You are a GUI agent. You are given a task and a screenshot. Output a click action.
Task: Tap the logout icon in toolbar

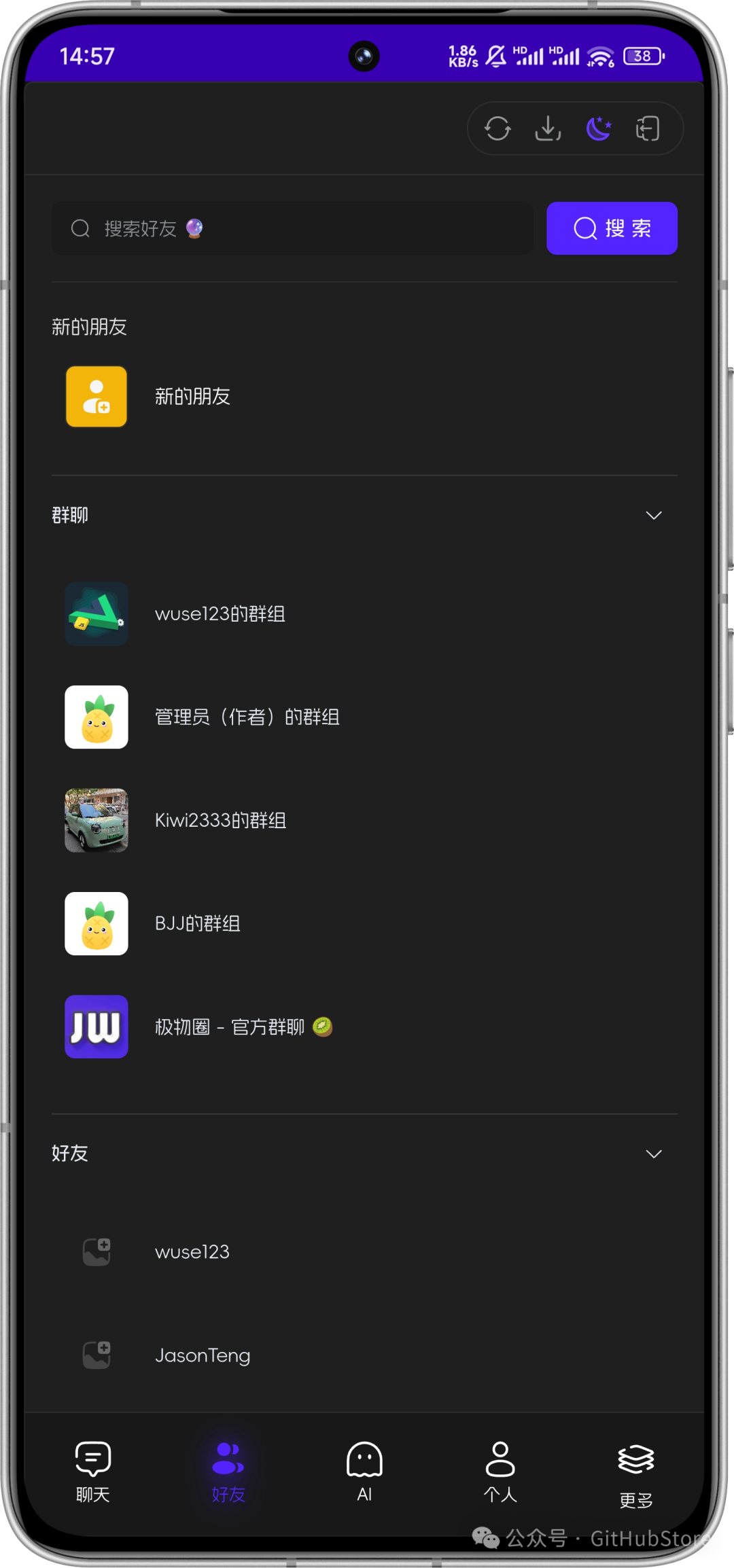pos(648,128)
